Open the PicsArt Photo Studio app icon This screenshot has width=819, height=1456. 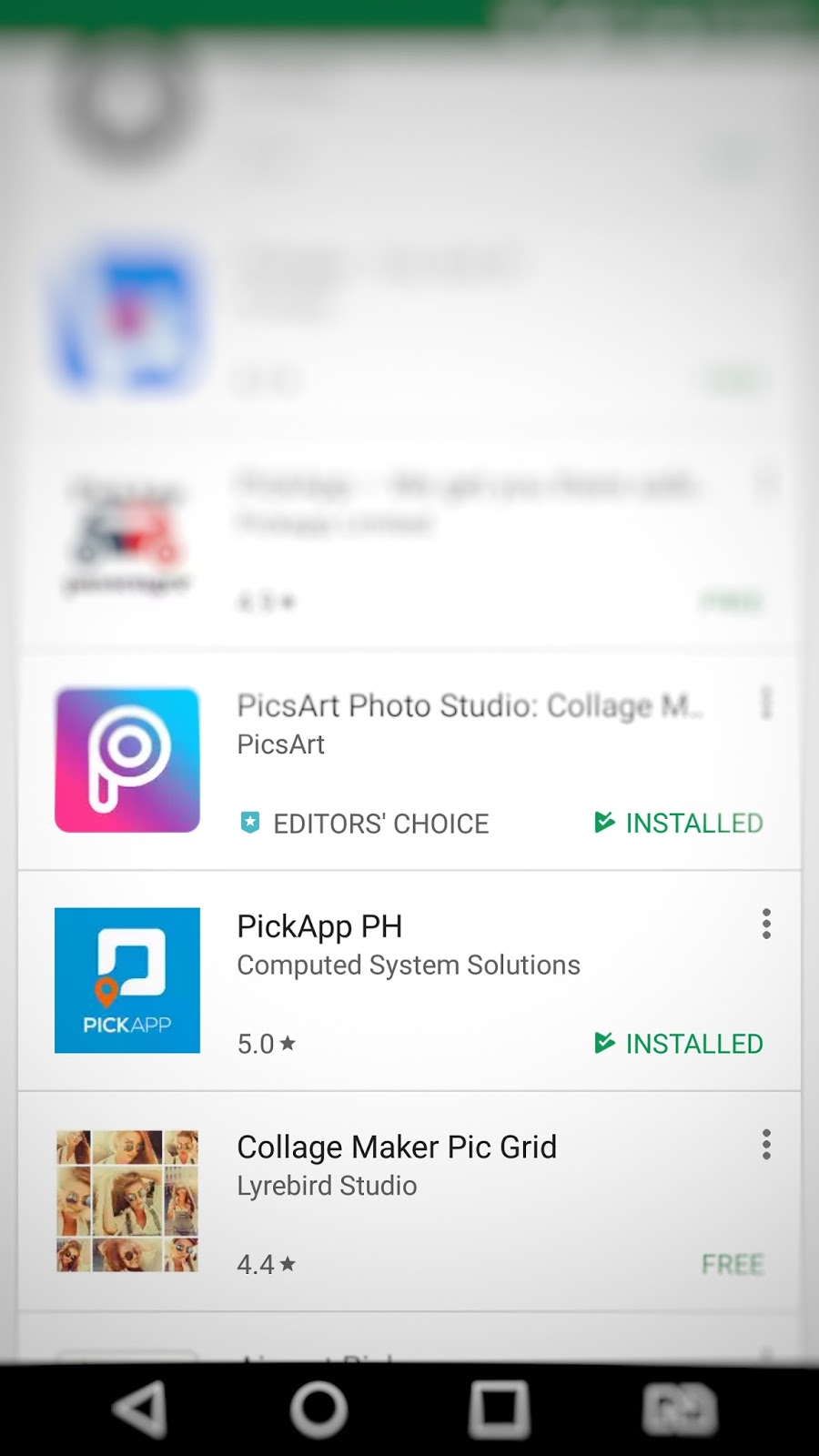coord(127,760)
